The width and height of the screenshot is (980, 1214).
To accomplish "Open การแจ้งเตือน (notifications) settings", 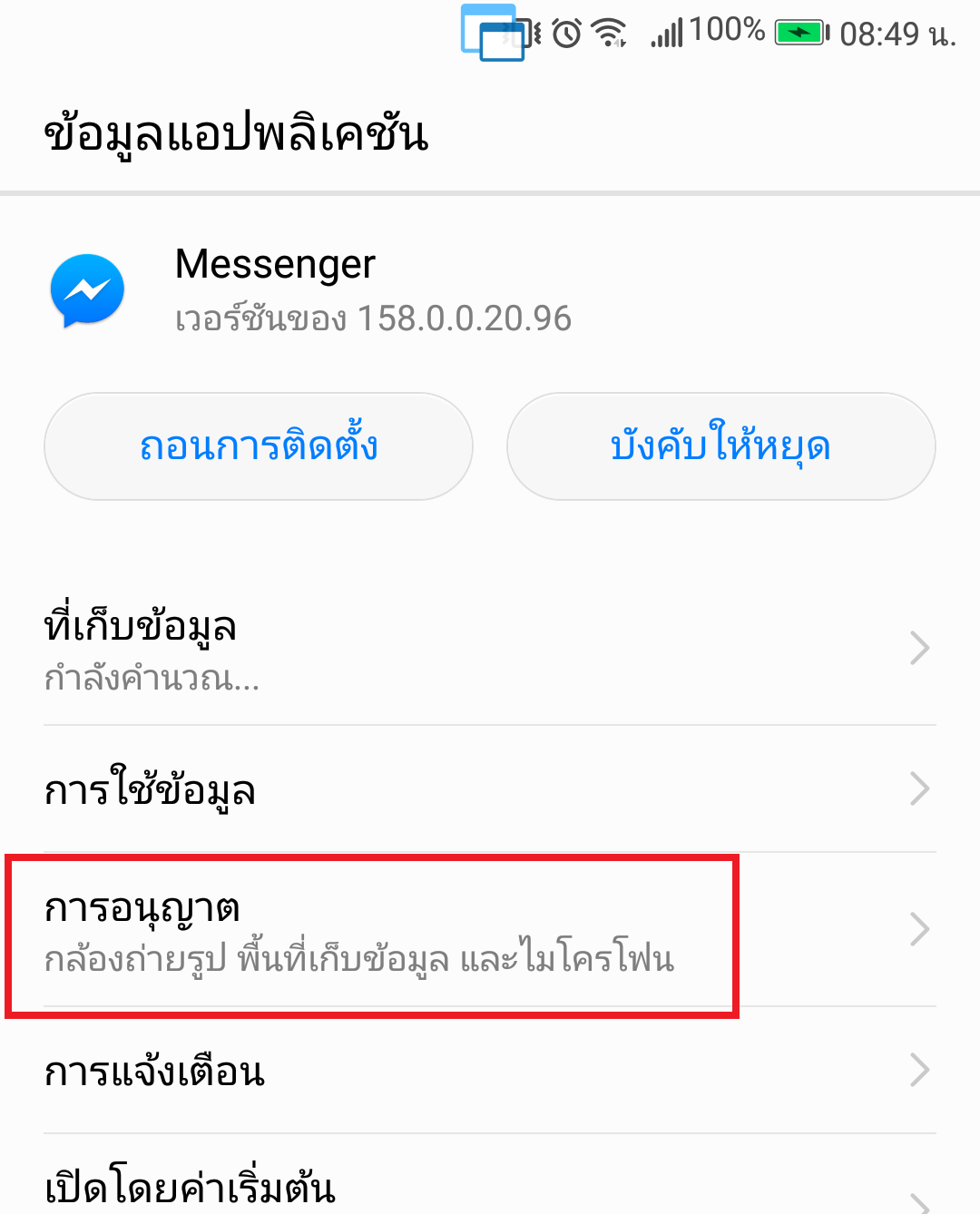I will (489, 1072).
